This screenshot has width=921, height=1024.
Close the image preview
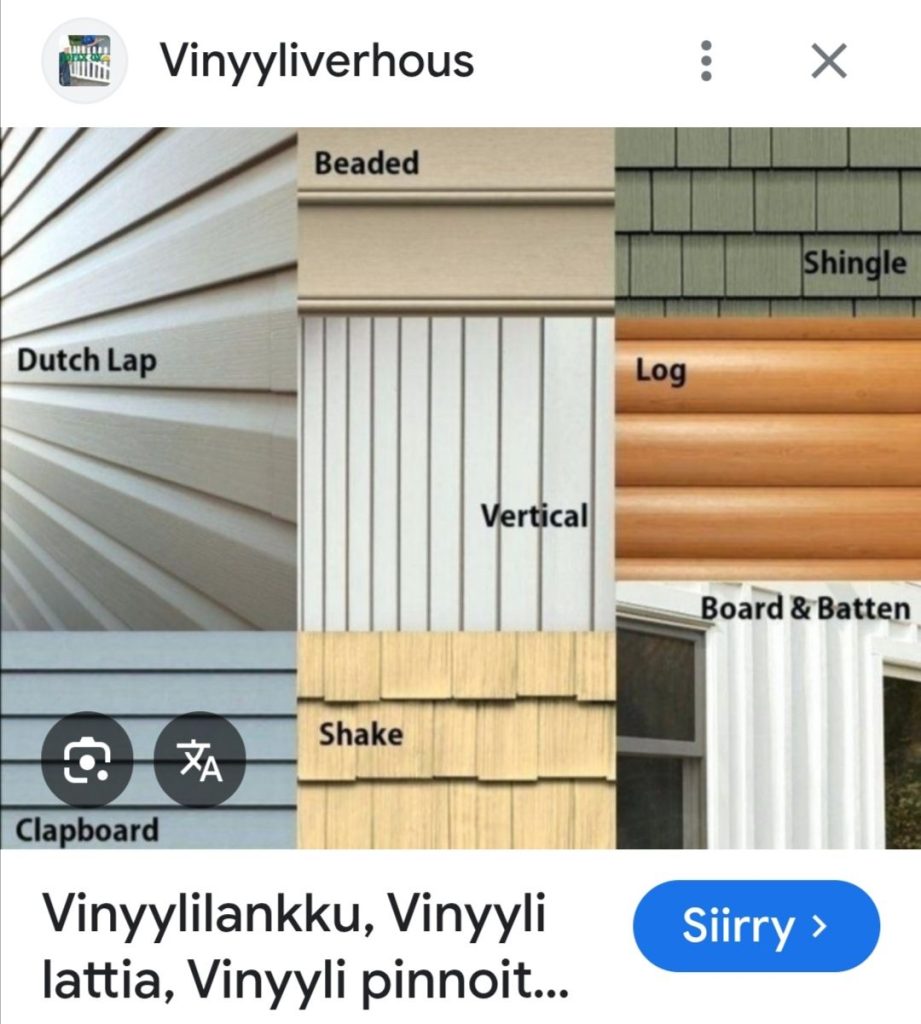point(828,62)
